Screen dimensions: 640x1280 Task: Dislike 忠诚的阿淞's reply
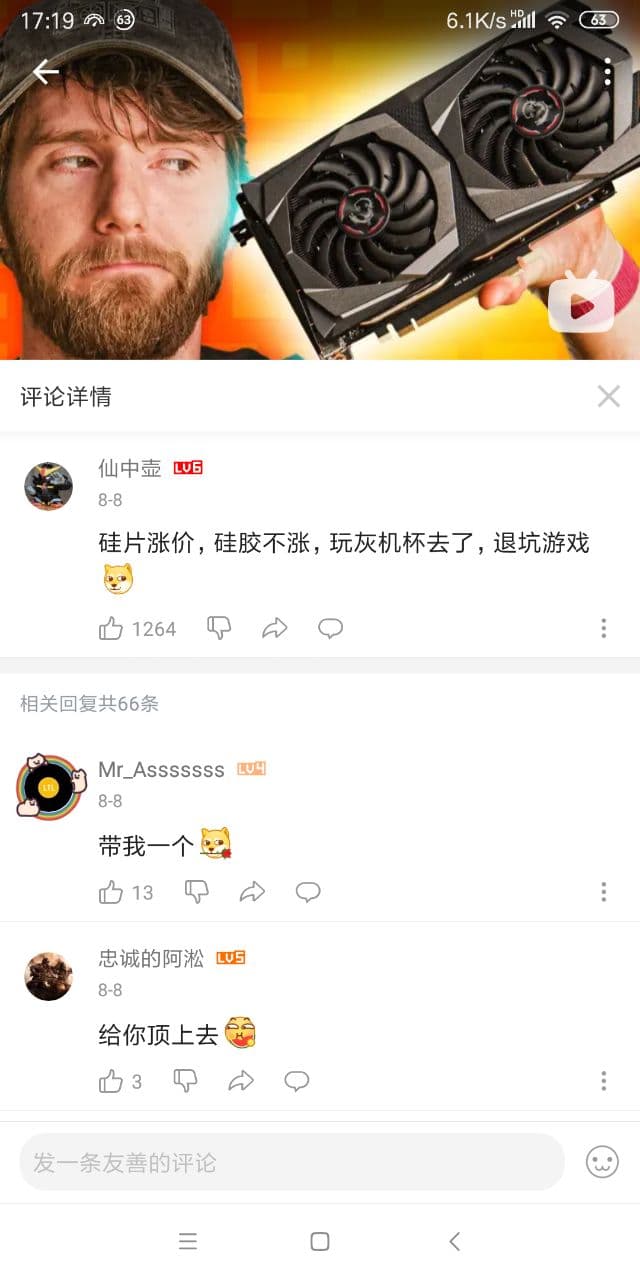pyautogui.click(x=186, y=1081)
